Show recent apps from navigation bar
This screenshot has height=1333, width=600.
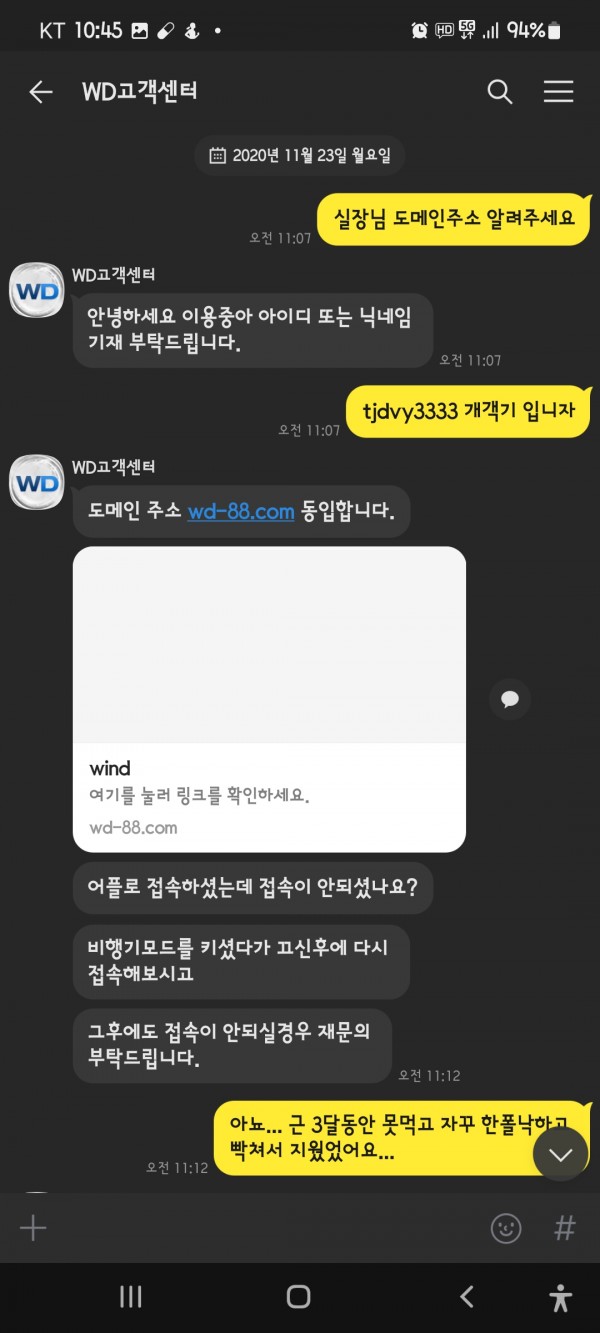[x=131, y=1297]
